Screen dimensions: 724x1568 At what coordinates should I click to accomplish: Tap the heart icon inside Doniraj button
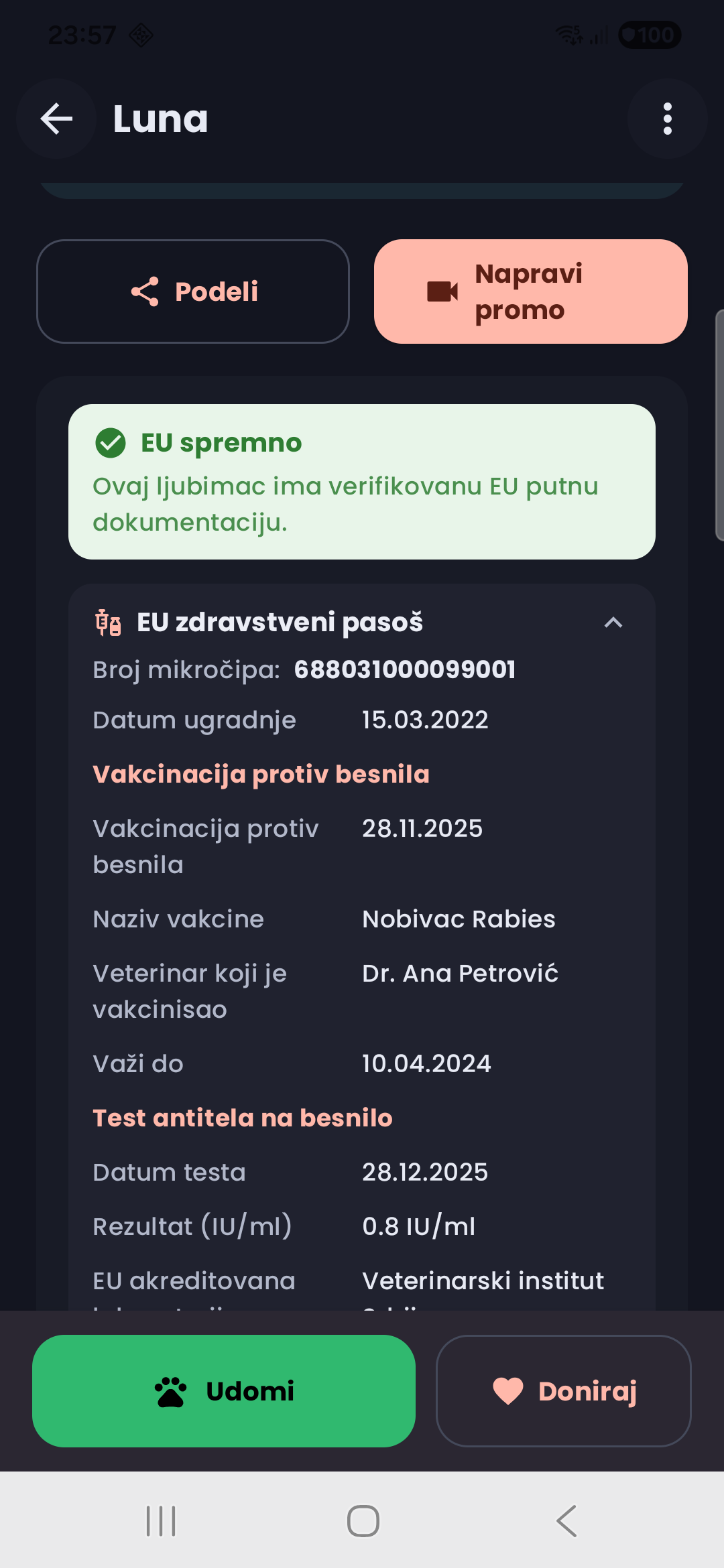coord(507,1392)
